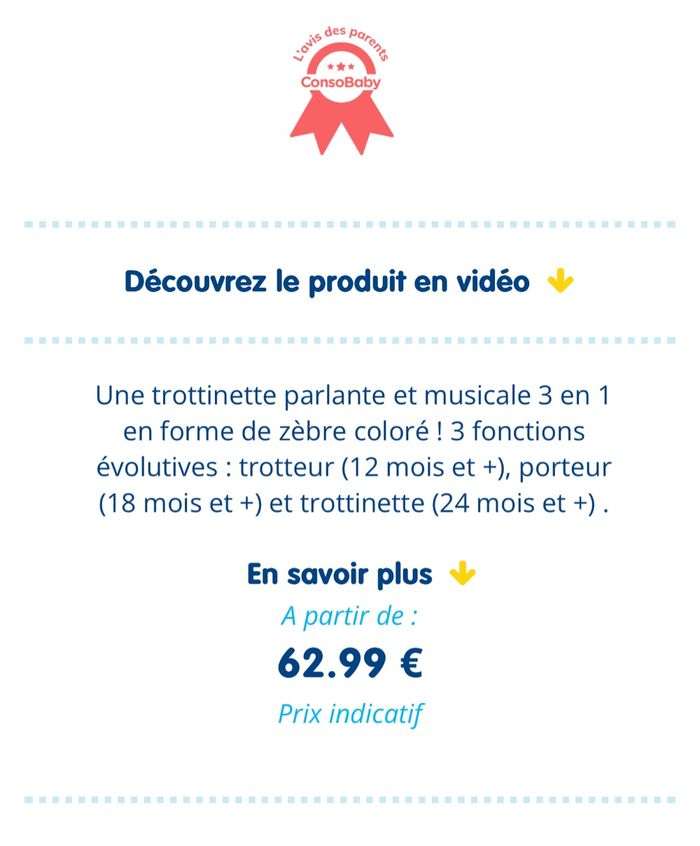Expand the En savoir plus section
The height and width of the screenshot is (846, 700).
pos(360,575)
